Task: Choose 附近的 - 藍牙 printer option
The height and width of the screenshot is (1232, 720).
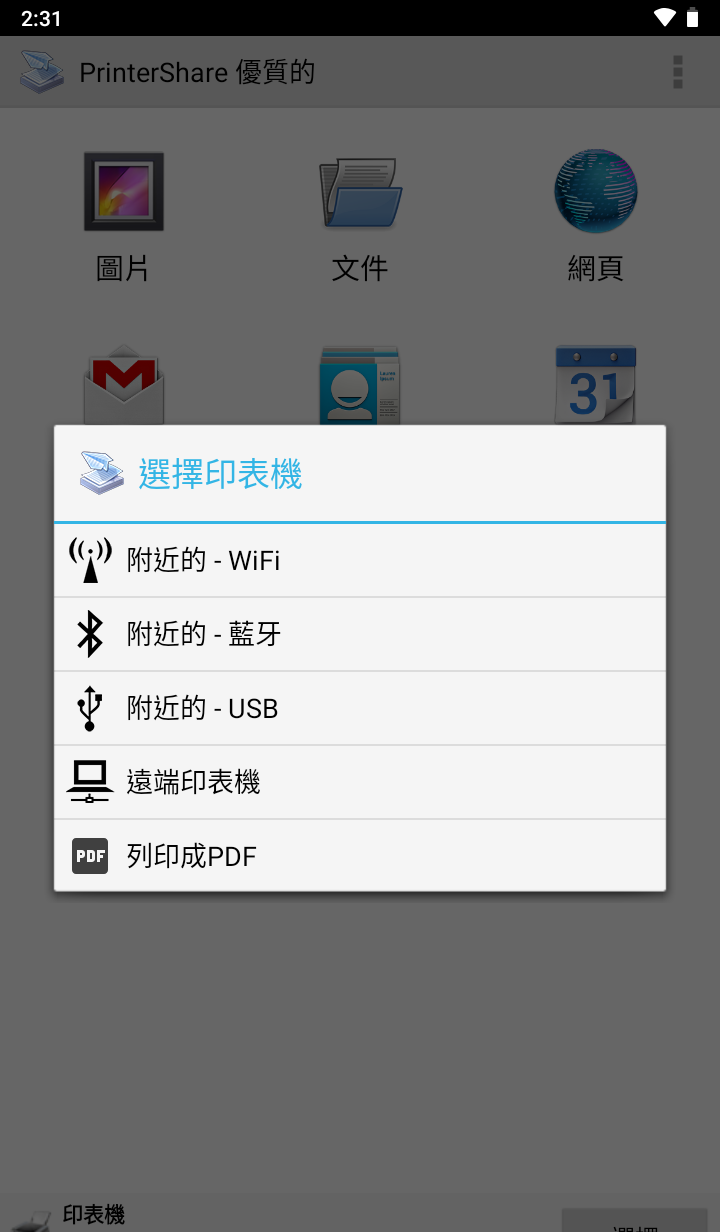Action: (360, 634)
